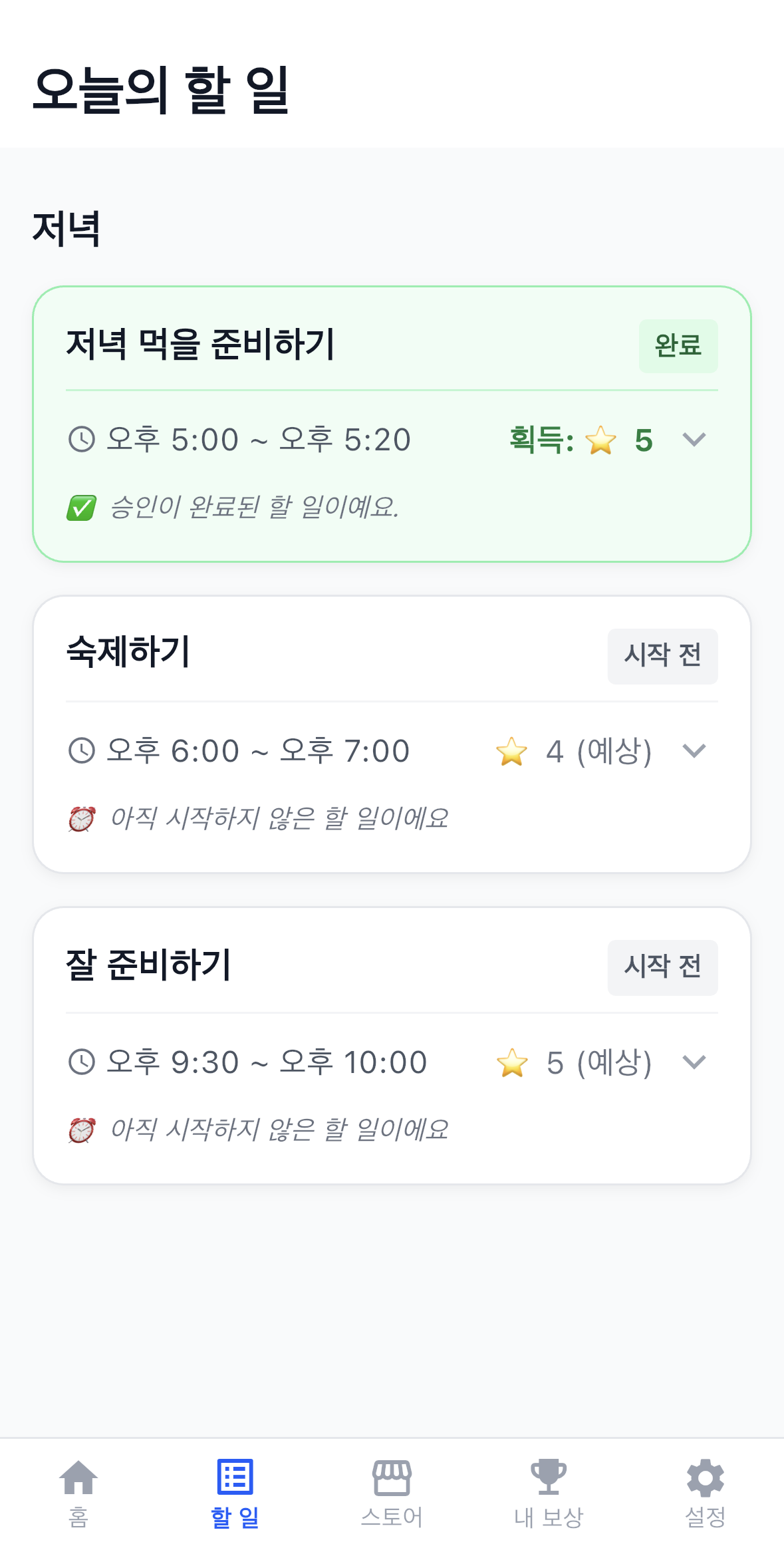Click the star icon beside 획득 5
This screenshot has height=1544, width=784.
(x=600, y=439)
